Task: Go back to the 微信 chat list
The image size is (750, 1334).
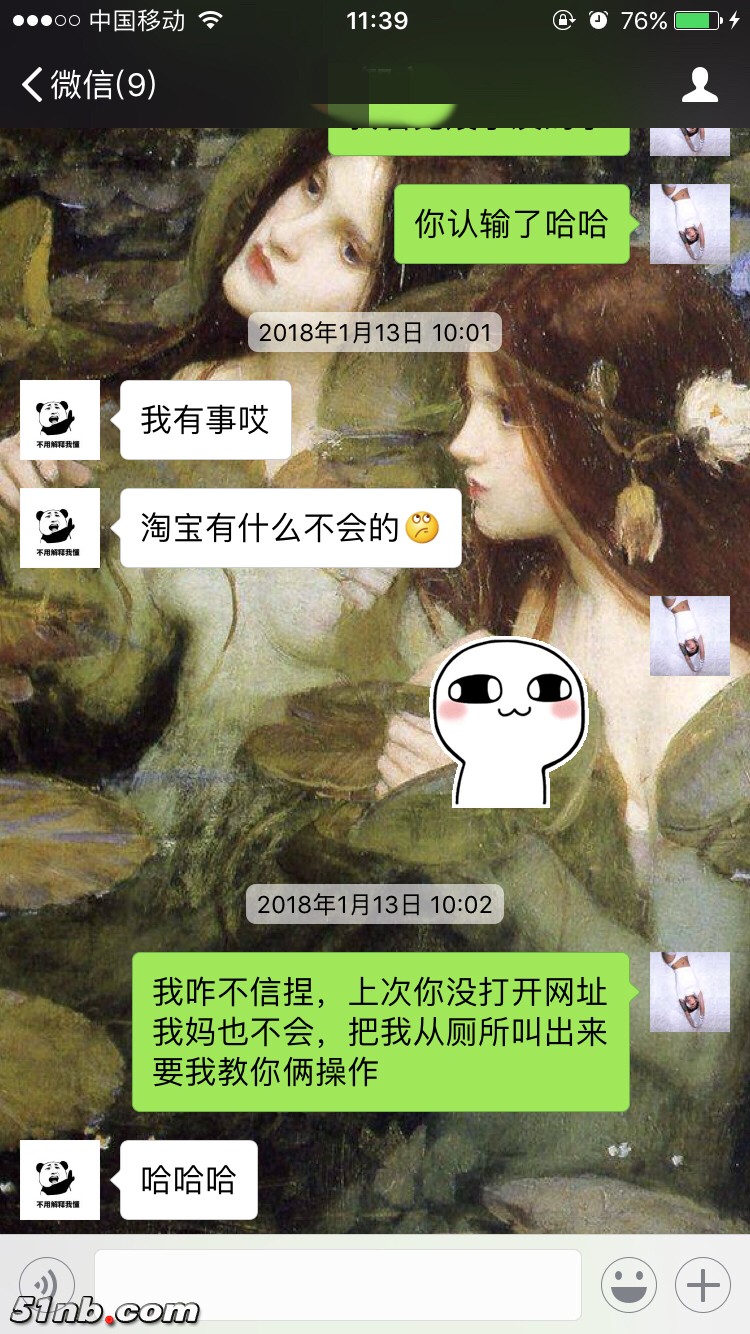Action: click(x=88, y=85)
